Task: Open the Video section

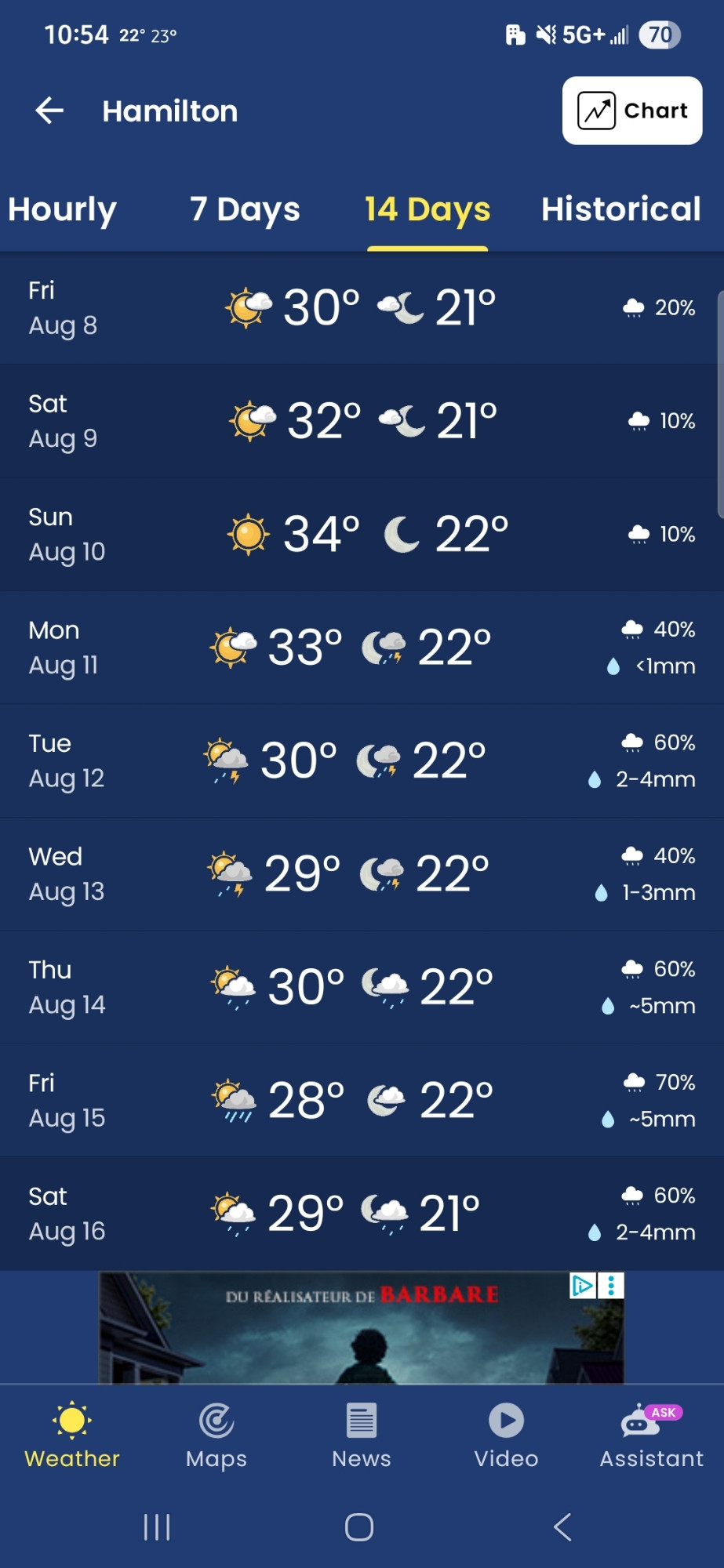Action: coord(507,1435)
